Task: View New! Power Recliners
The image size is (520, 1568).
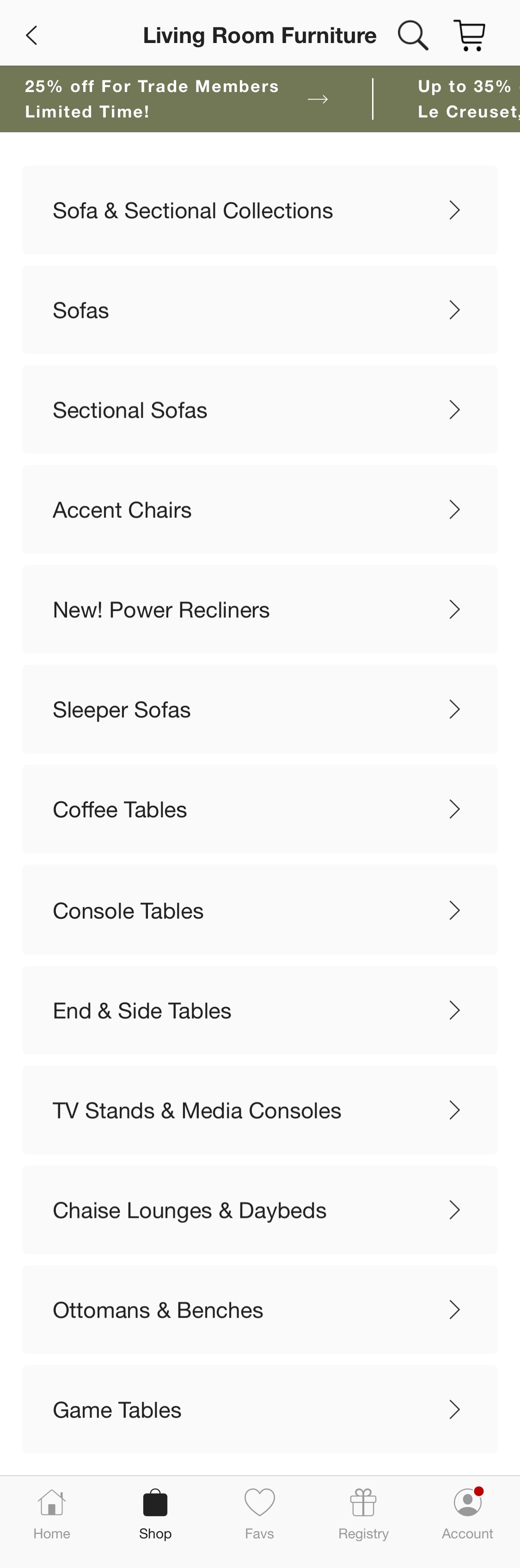Action: coord(260,609)
